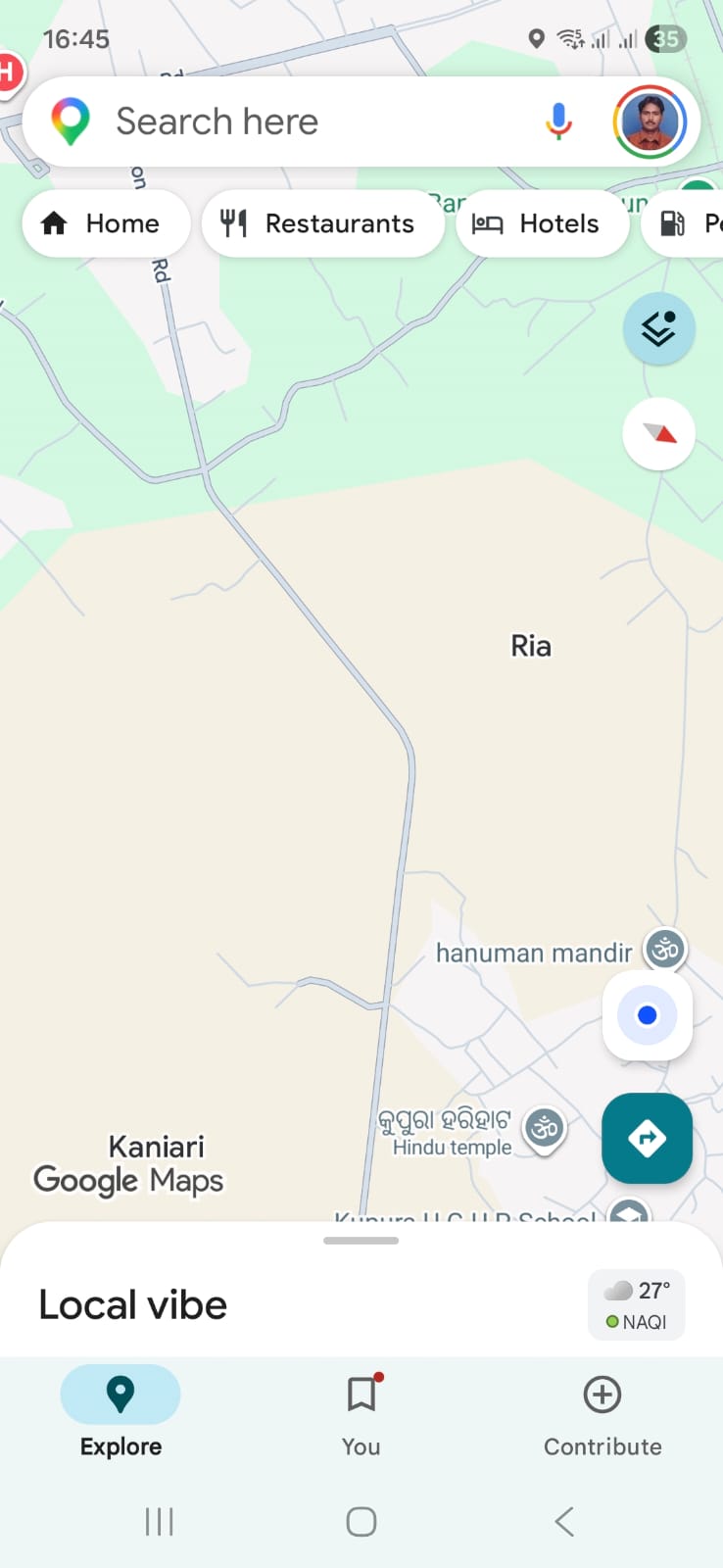The width and height of the screenshot is (723, 1568).
Task: Start voice search with the microphone
Action: (558, 122)
